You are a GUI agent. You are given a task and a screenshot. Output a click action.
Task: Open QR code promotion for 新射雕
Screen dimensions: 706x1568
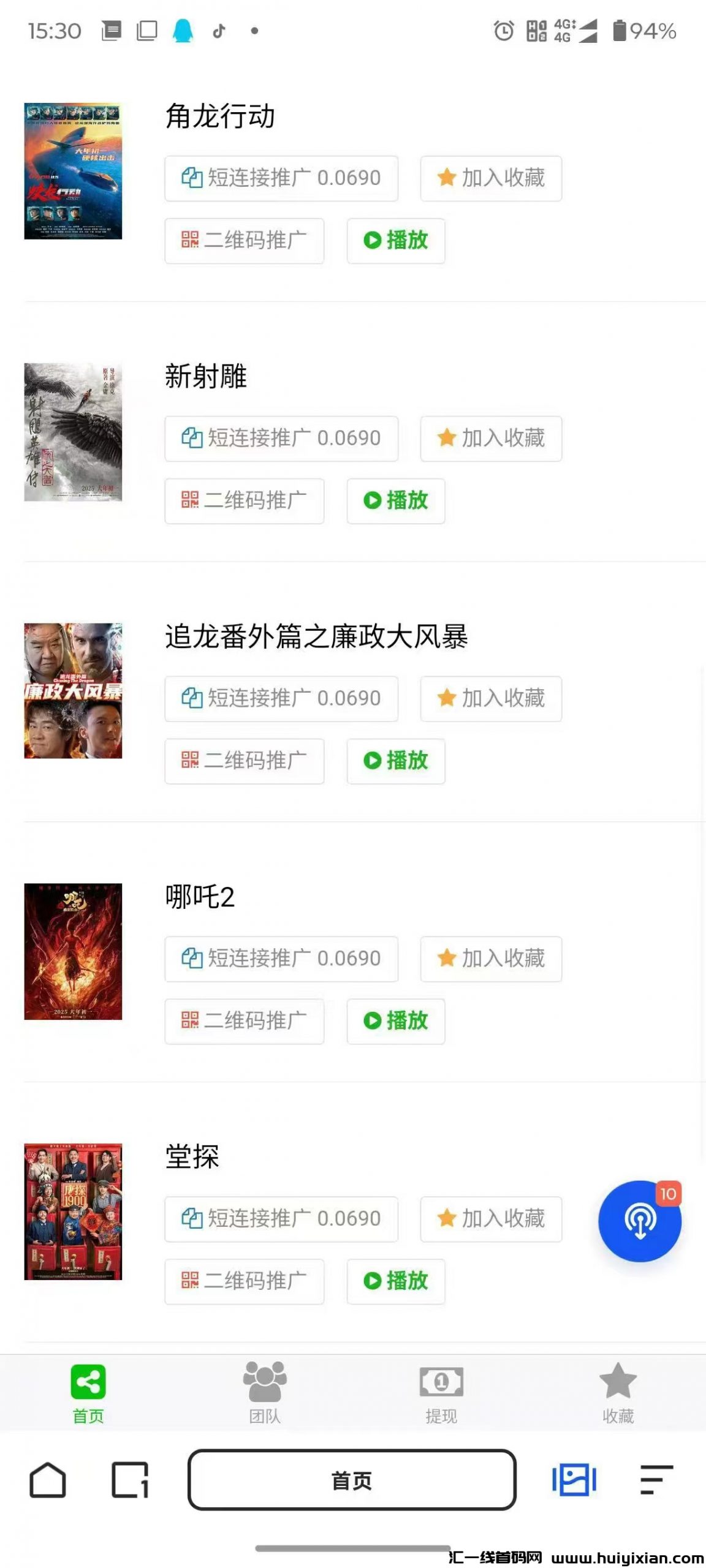244,500
